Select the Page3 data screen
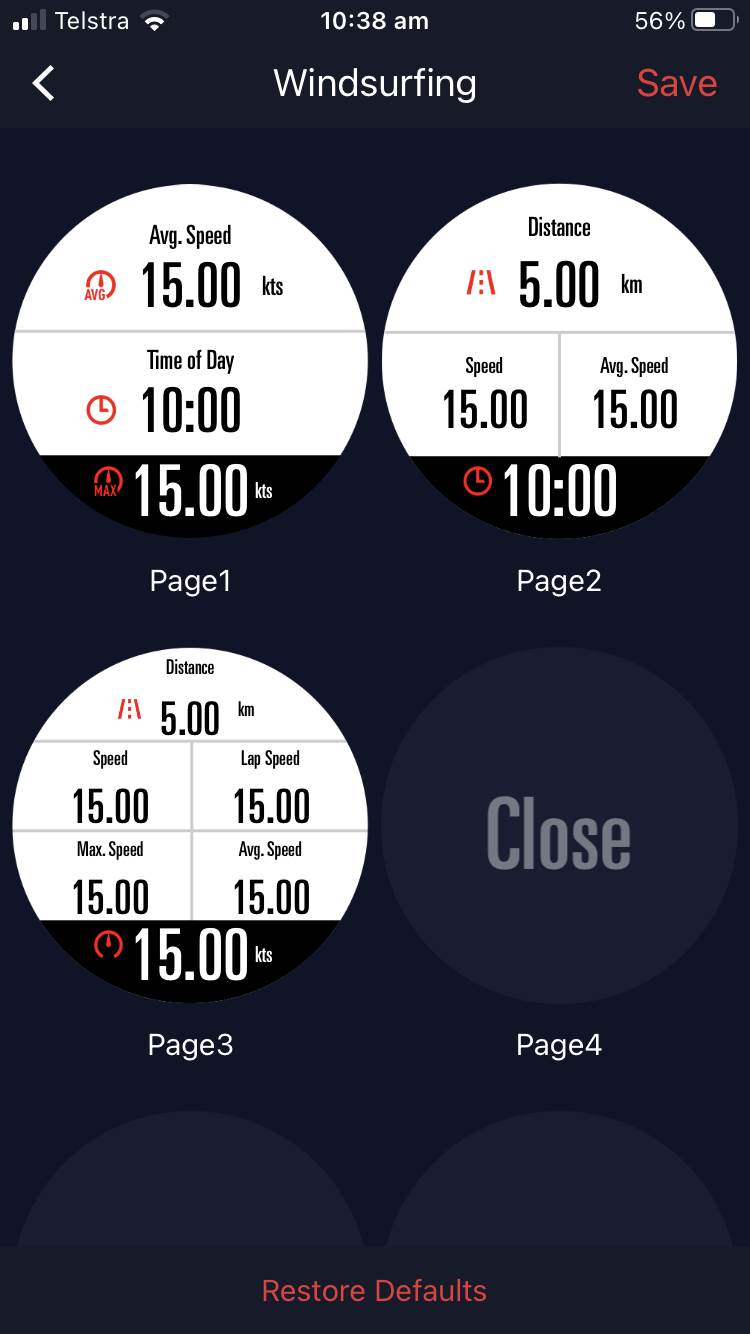 pos(190,826)
